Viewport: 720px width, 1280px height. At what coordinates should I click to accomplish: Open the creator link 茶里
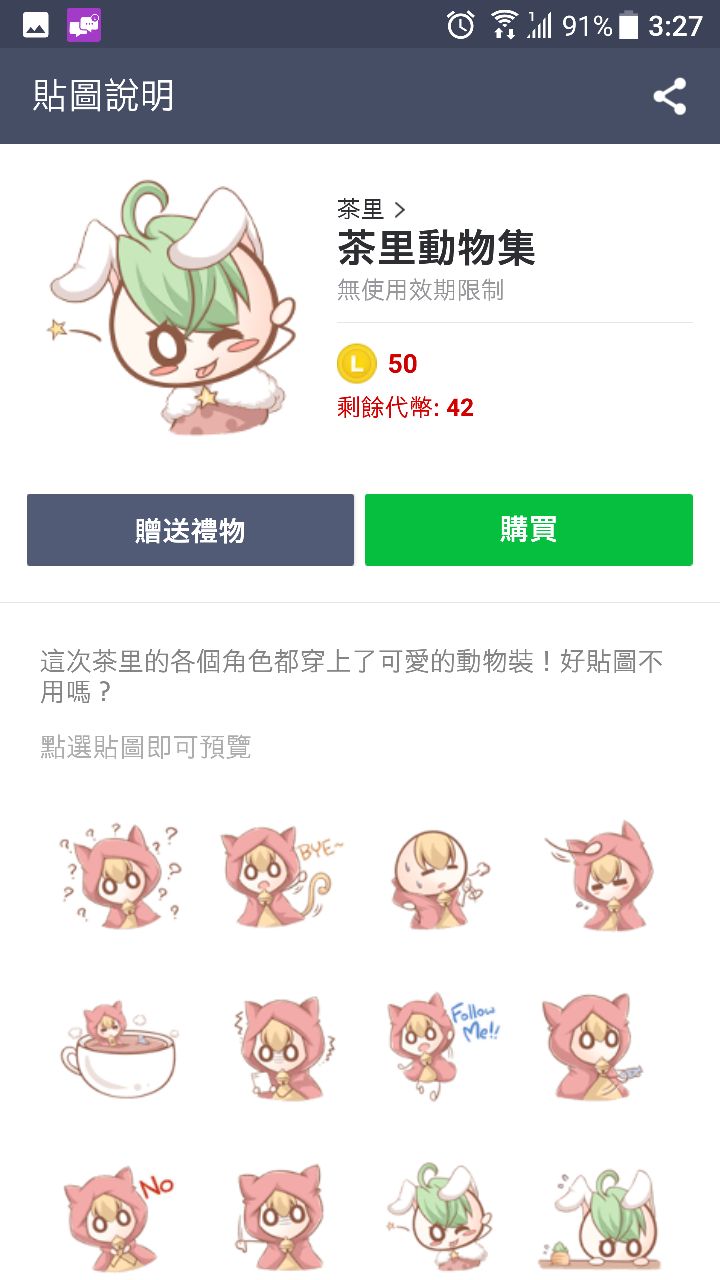click(371, 209)
